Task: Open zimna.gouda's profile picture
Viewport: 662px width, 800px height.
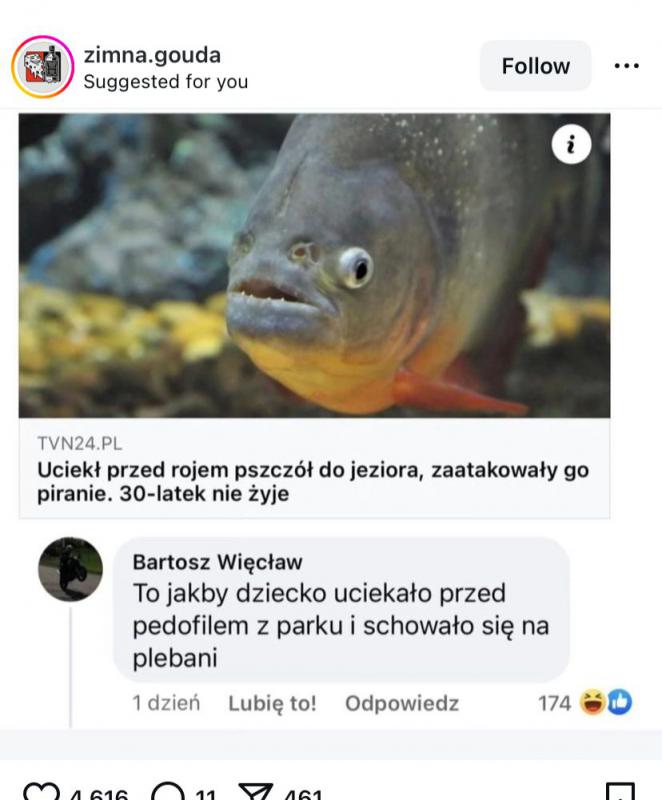Action: point(42,67)
